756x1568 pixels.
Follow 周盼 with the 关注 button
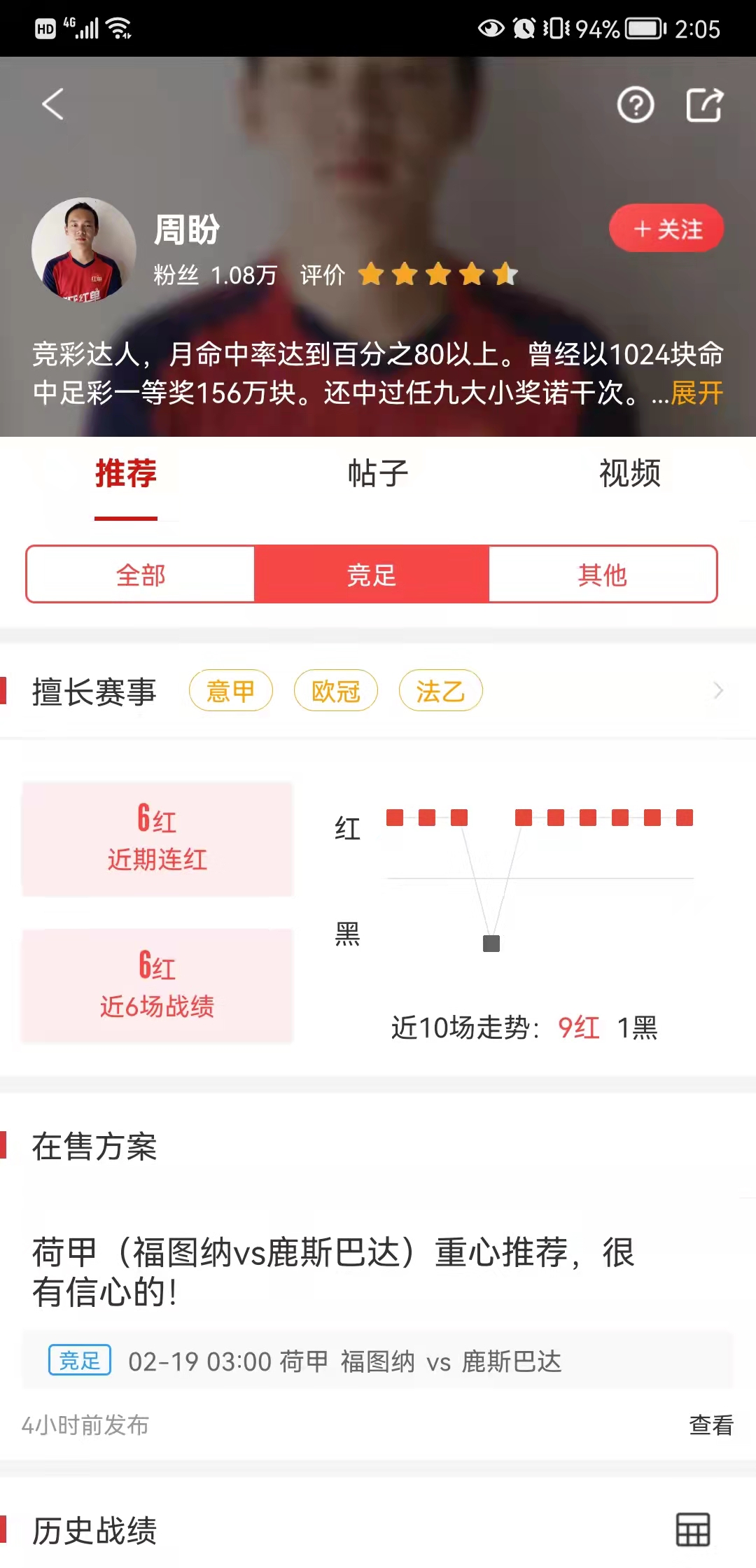[x=666, y=229]
